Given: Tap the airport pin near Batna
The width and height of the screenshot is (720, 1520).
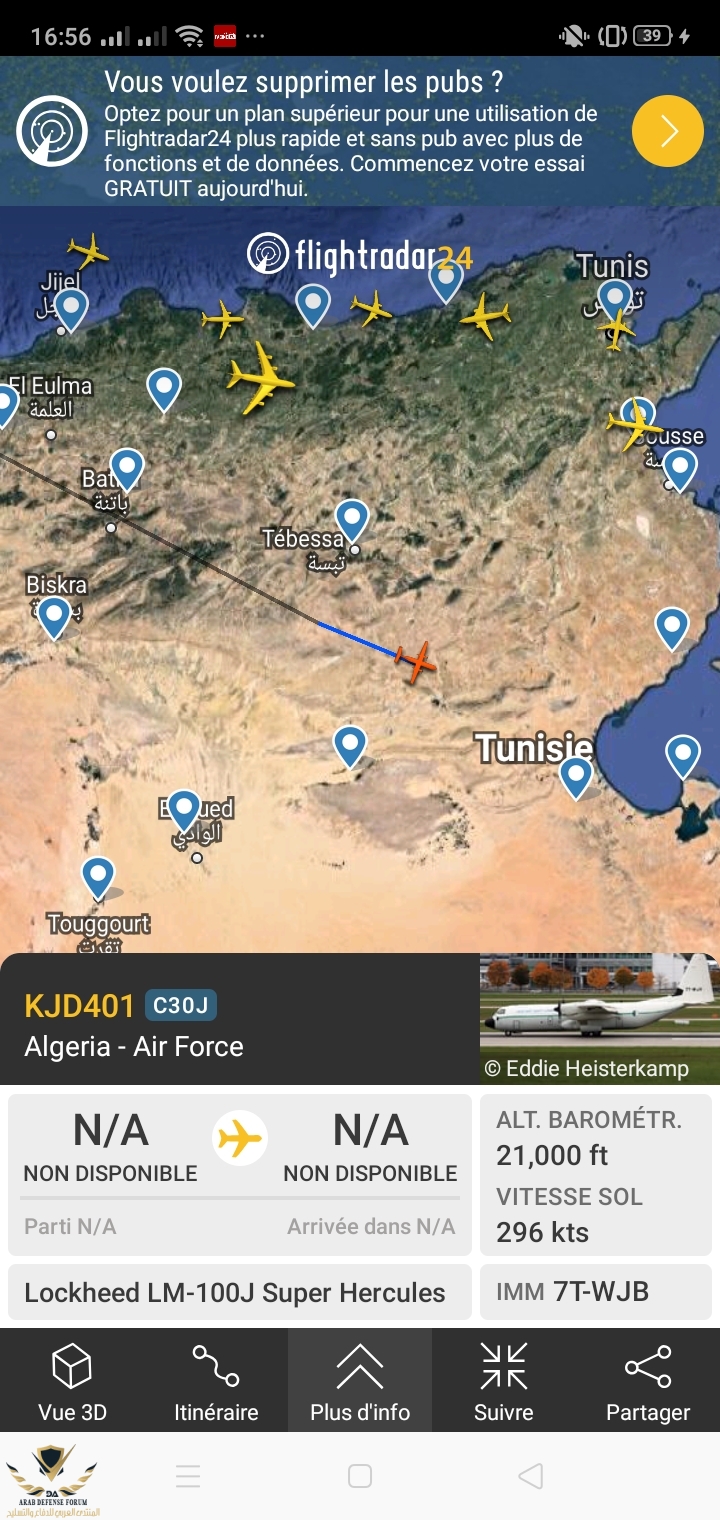Looking at the screenshot, I should (x=127, y=467).
